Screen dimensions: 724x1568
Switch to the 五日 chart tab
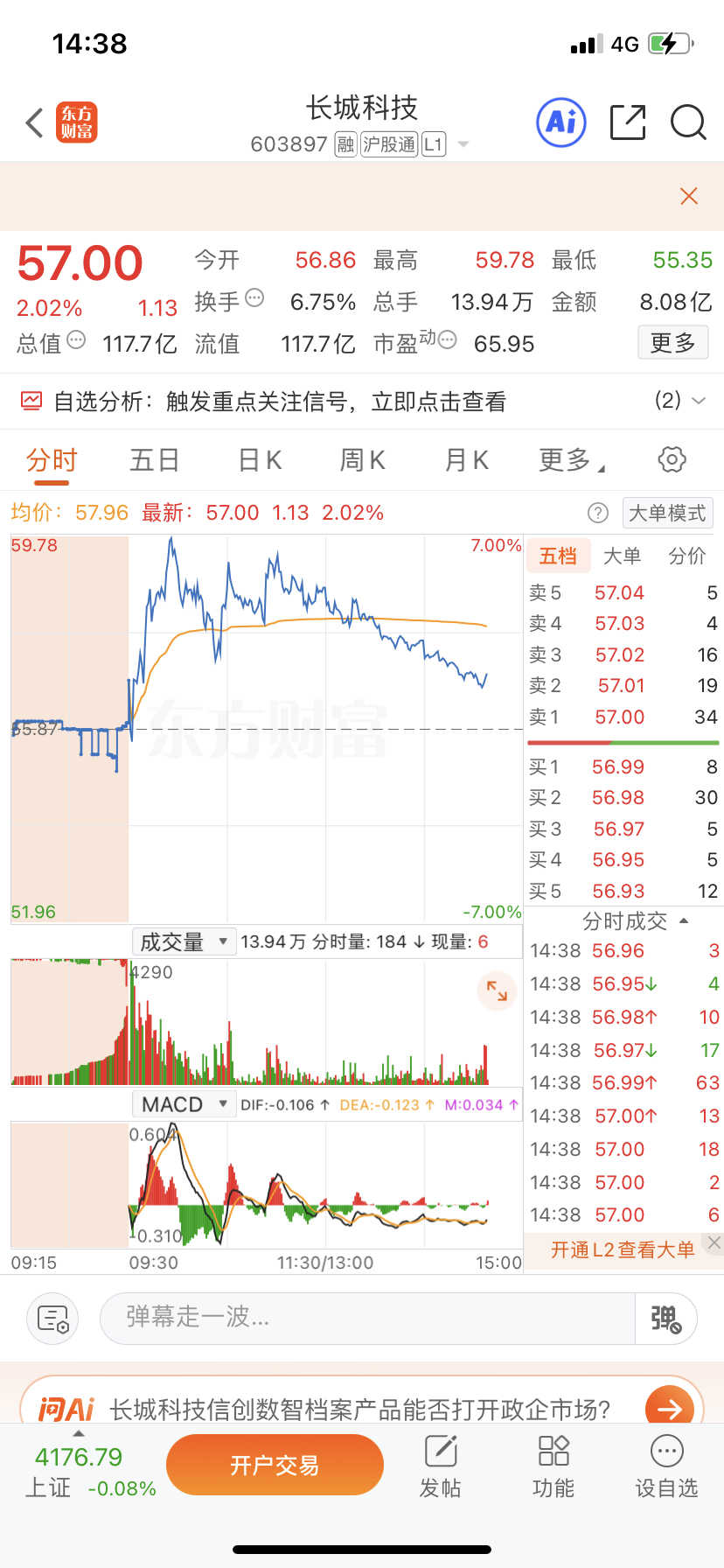pos(155,460)
